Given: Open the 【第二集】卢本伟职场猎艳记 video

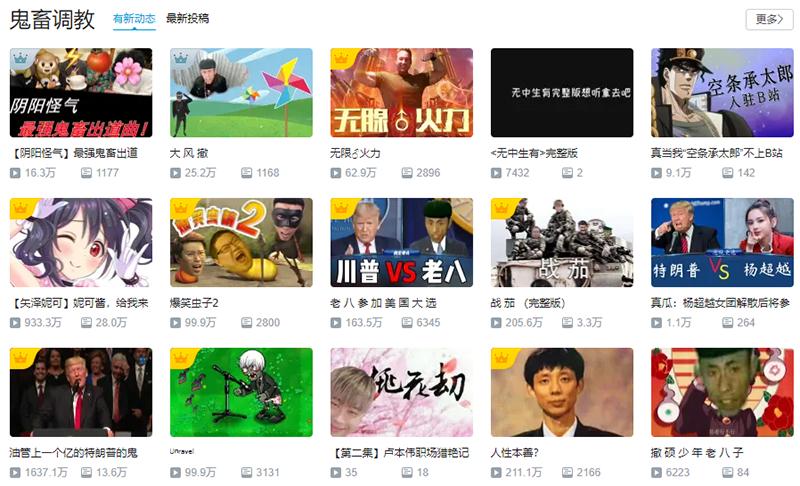Looking at the screenshot, I should tap(401, 392).
